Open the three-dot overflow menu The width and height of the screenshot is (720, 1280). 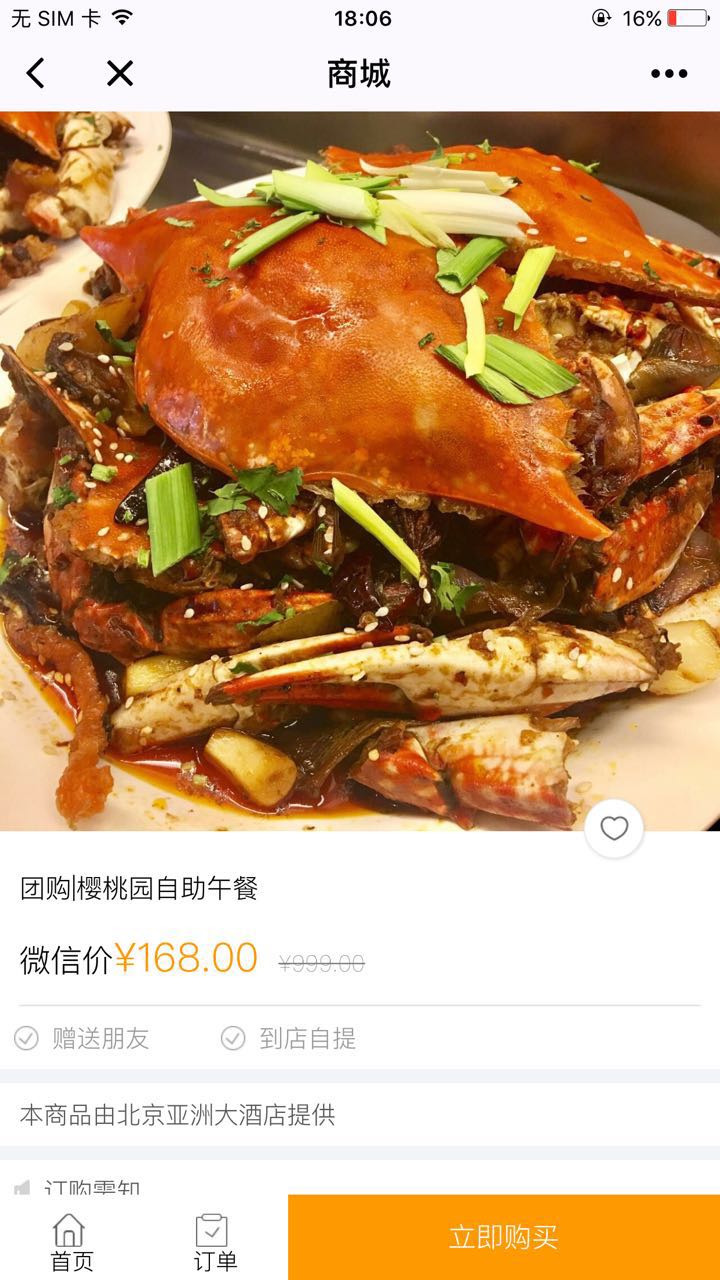[x=669, y=73]
